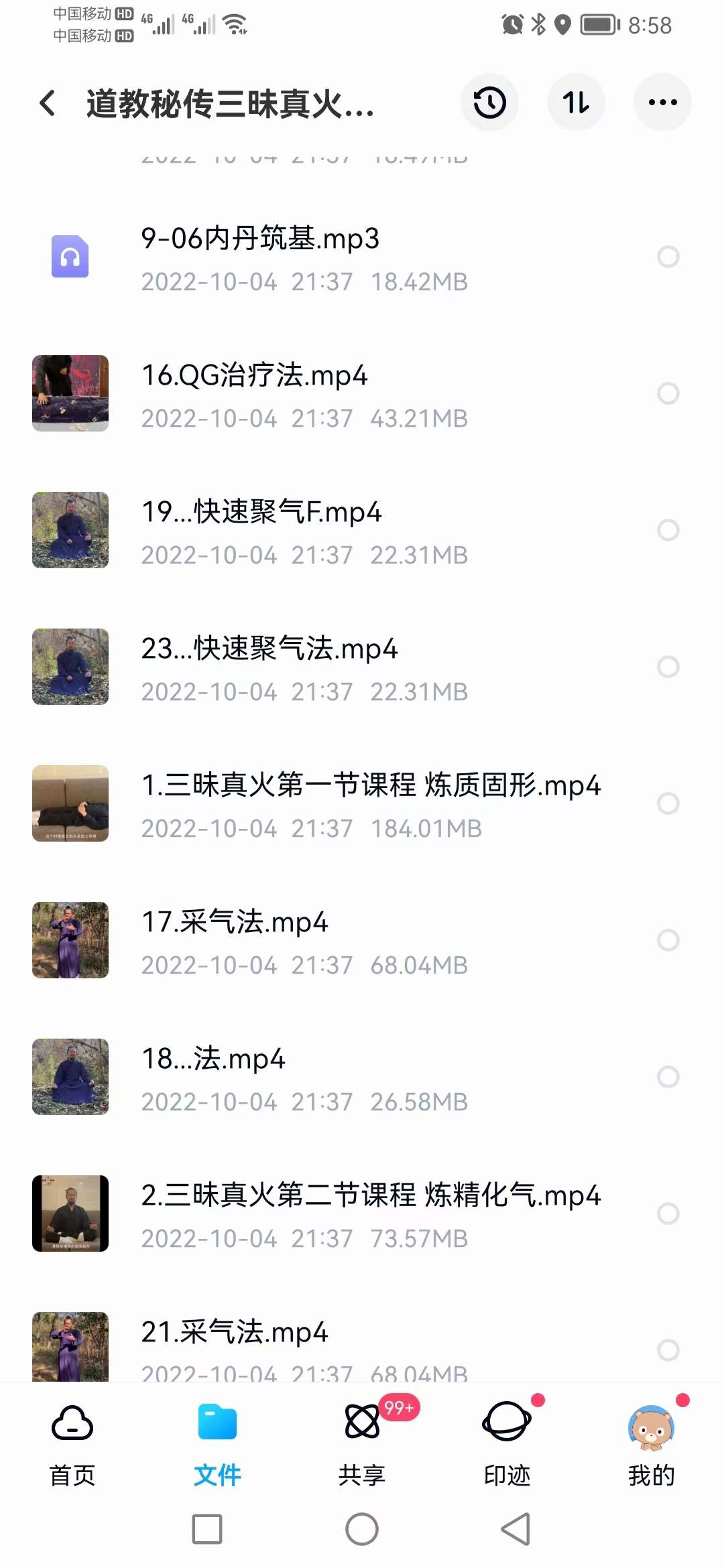724x1568 pixels.
Task: Open the transfer history via clock icon
Action: click(x=489, y=102)
